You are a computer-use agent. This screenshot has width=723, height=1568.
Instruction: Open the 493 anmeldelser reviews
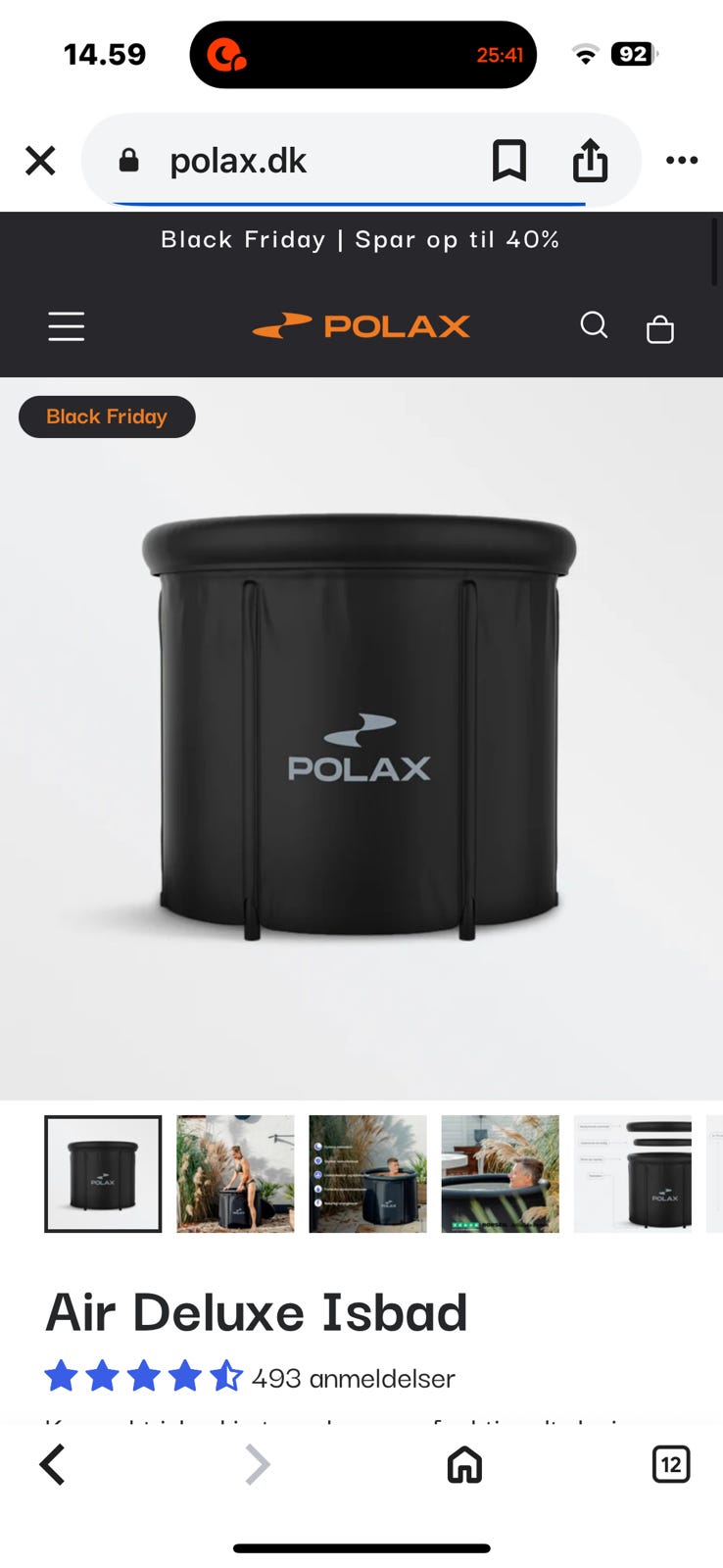point(353,1378)
